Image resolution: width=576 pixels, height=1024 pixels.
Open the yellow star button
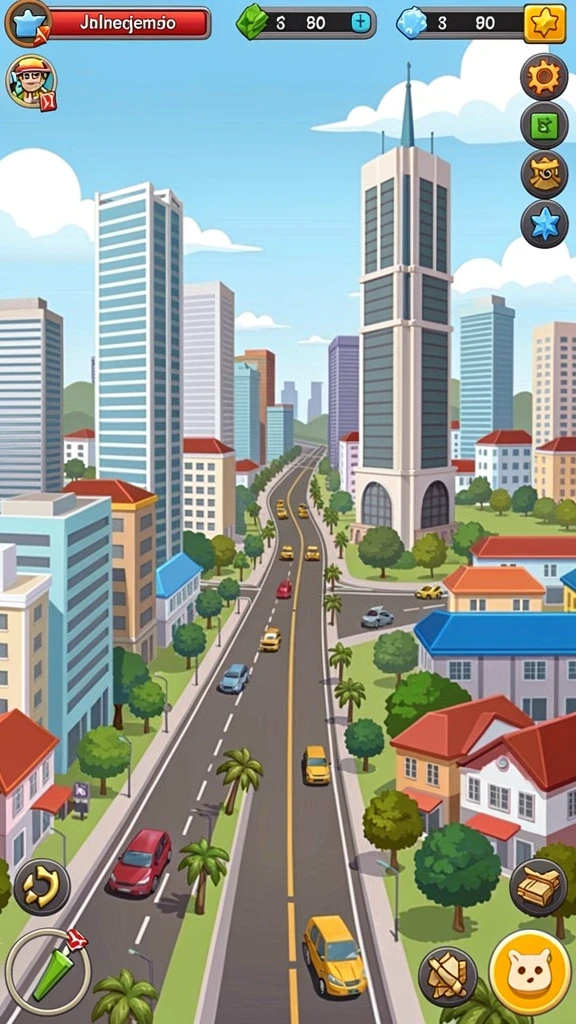pos(545,23)
